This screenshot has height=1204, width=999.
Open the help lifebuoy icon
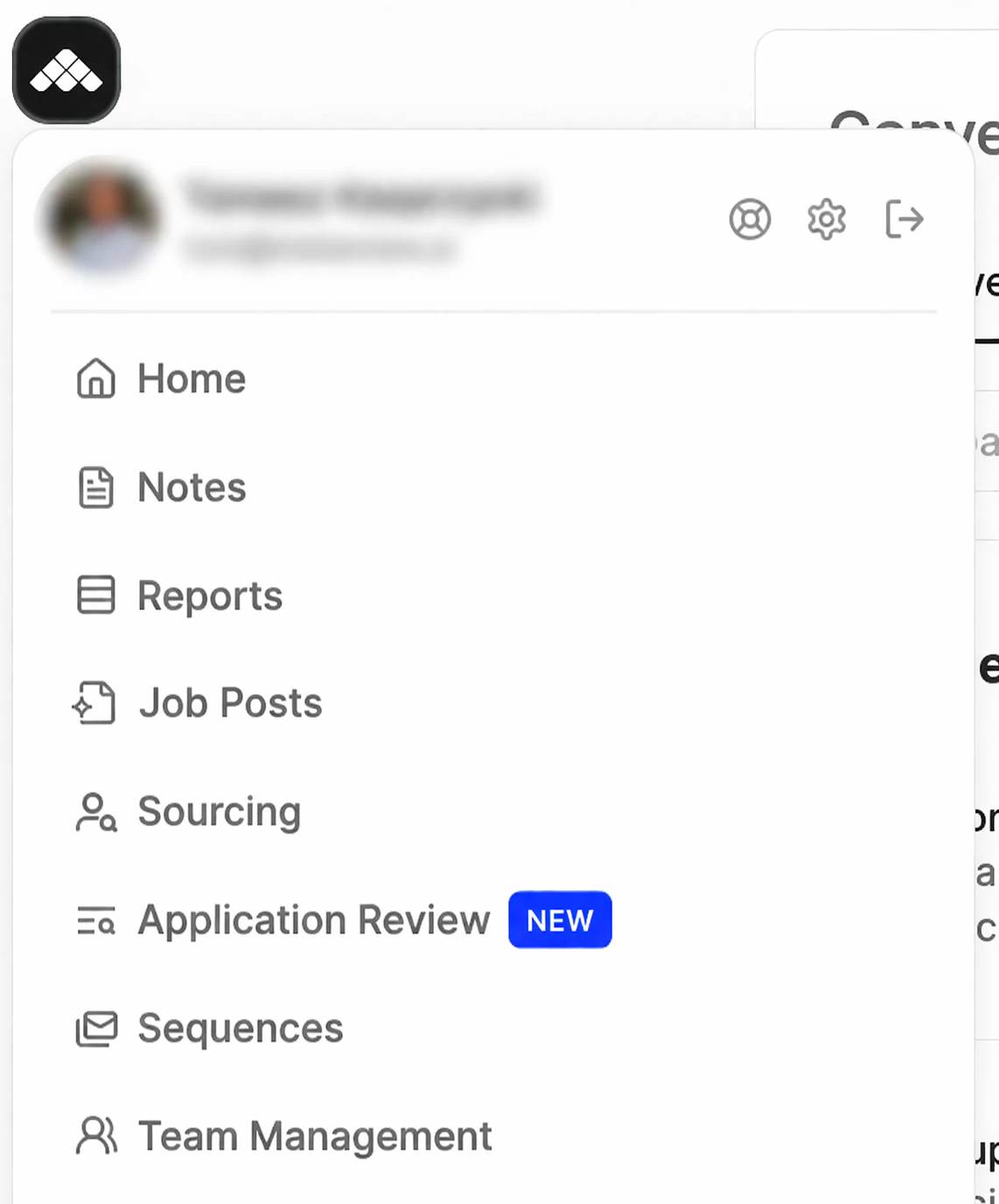pos(751,220)
